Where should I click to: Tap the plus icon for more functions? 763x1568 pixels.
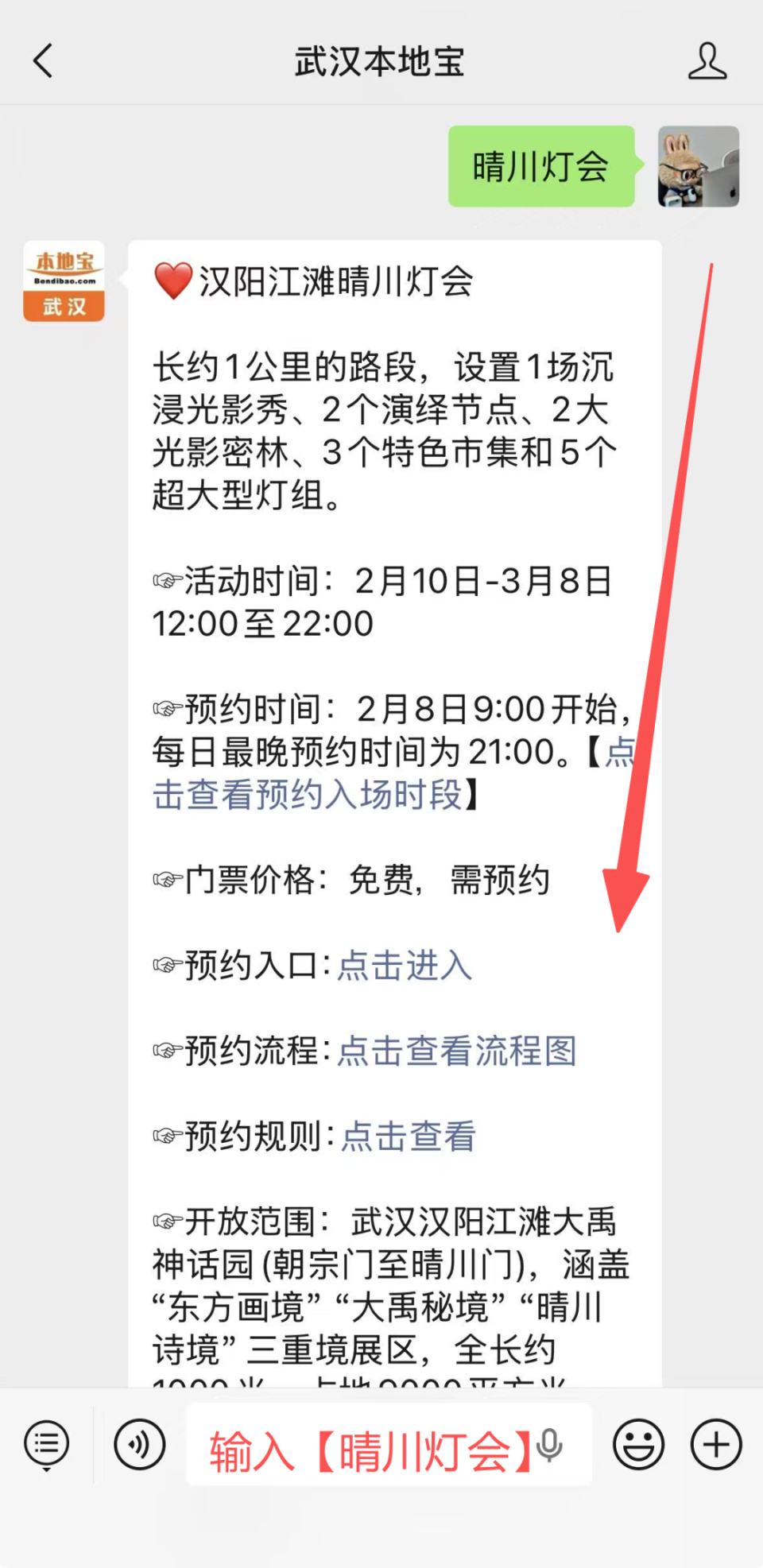[715, 1444]
